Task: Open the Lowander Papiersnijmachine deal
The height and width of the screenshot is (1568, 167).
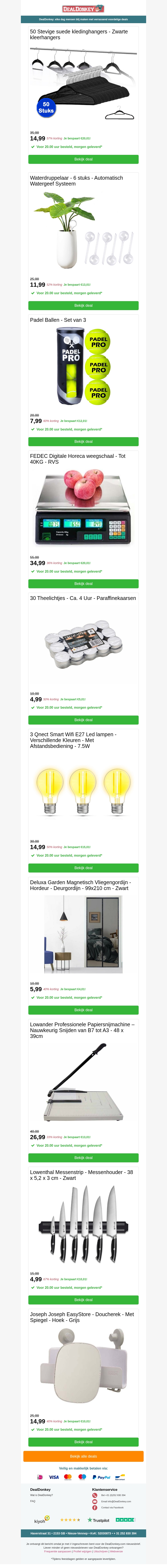Action: click(83, 1158)
